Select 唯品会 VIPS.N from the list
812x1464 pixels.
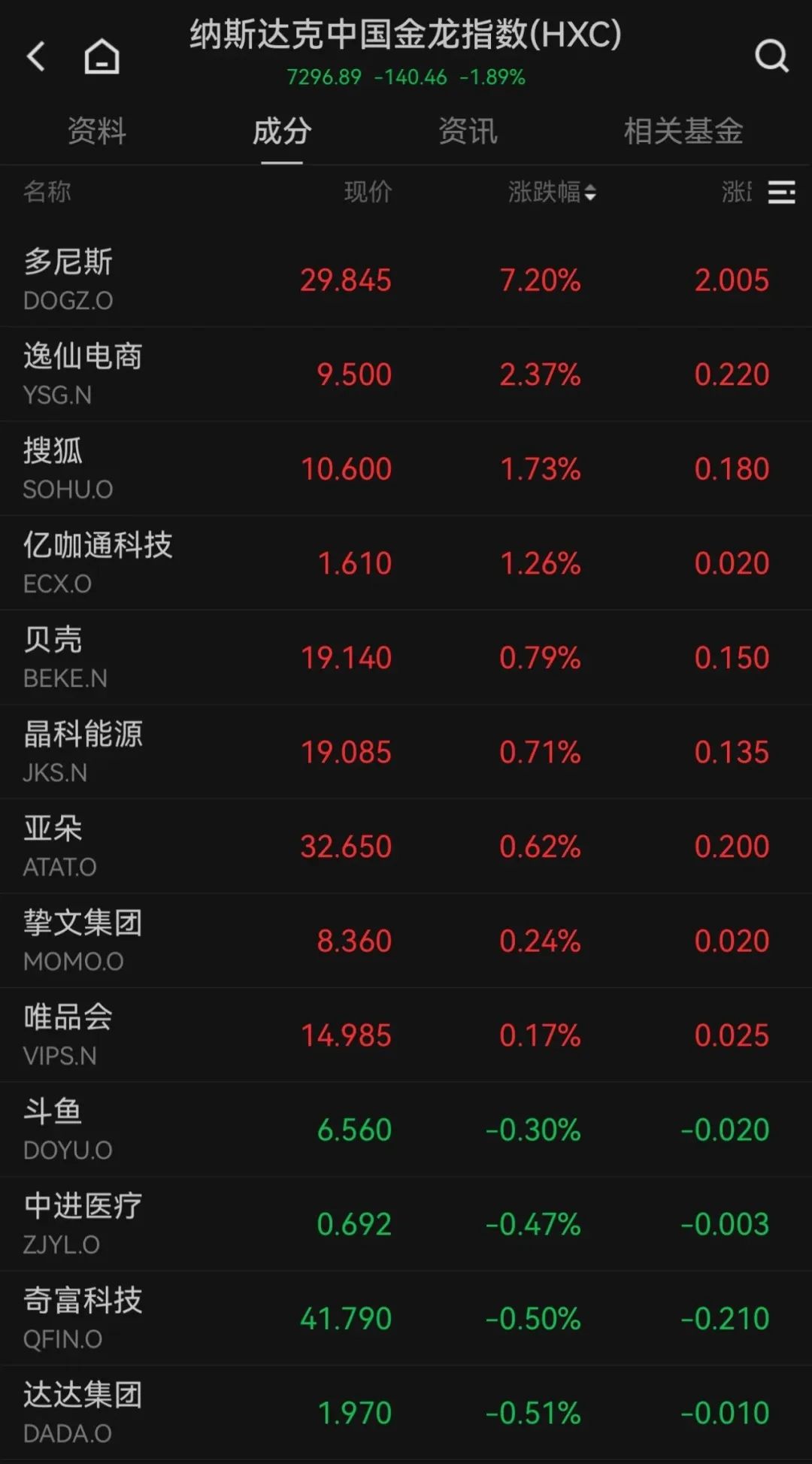coord(406,1035)
